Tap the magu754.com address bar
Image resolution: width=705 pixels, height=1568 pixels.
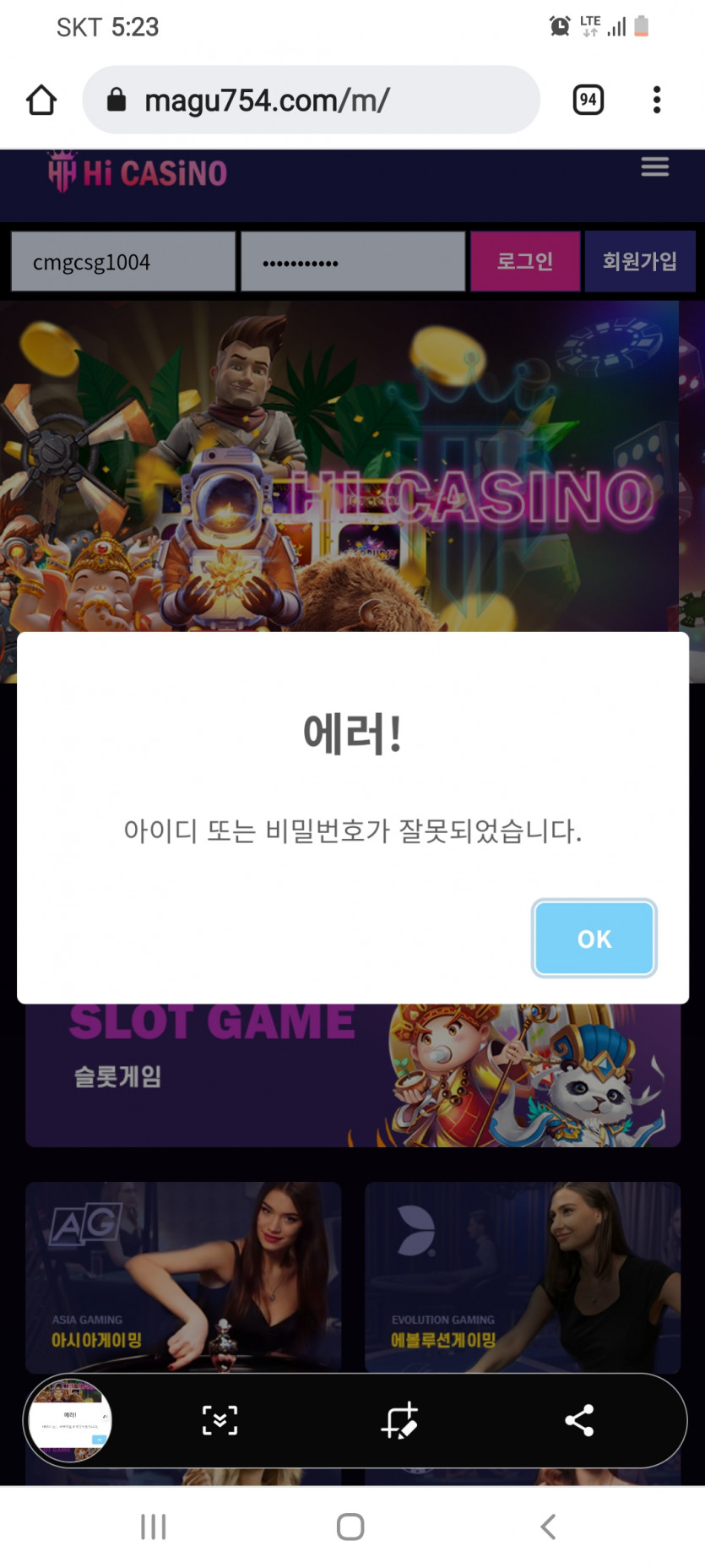(x=311, y=100)
